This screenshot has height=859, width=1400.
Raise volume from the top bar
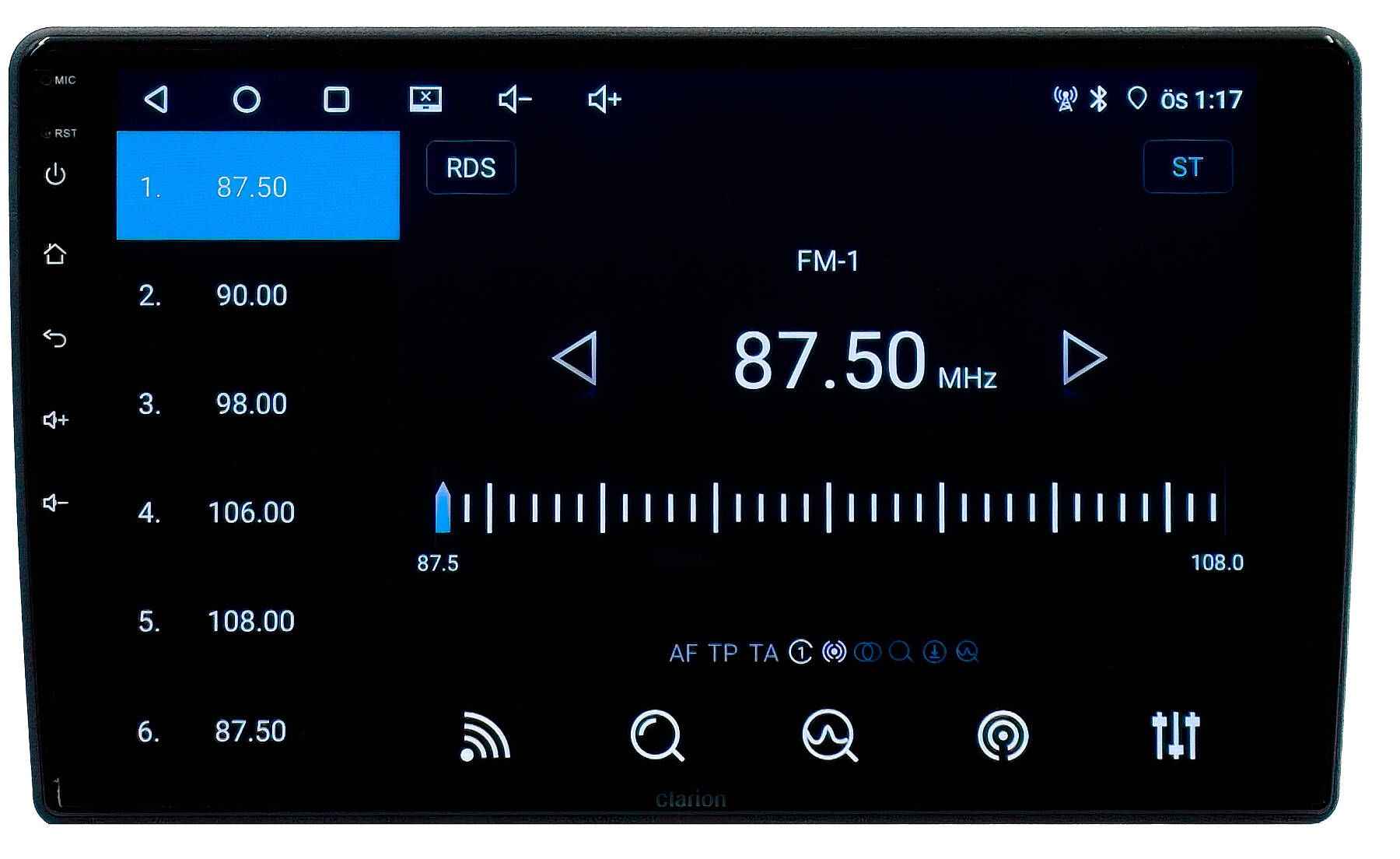[604, 100]
